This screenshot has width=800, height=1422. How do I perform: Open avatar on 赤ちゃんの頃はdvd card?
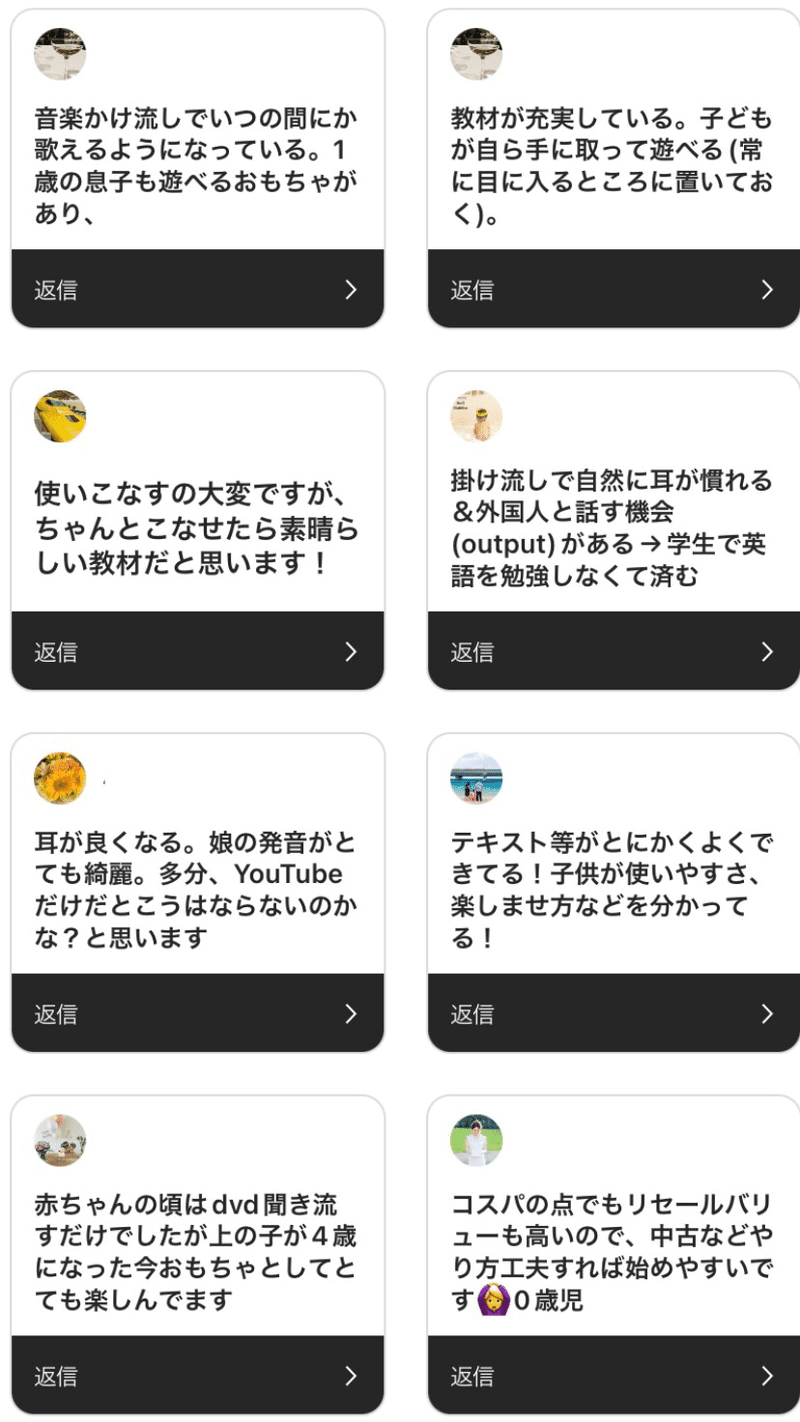(x=60, y=1140)
